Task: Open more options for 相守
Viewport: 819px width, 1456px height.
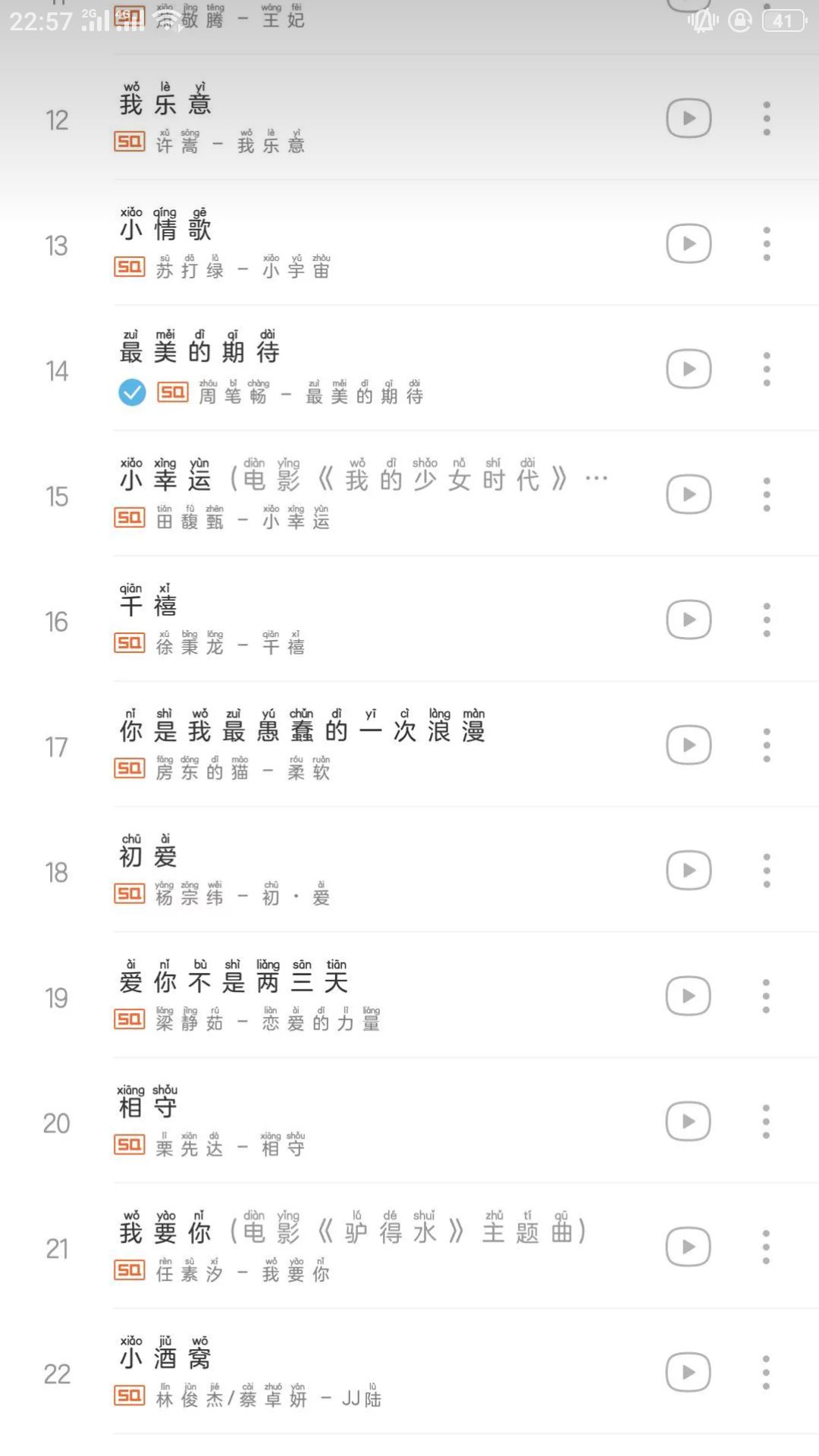Action: [x=767, y=1122]
